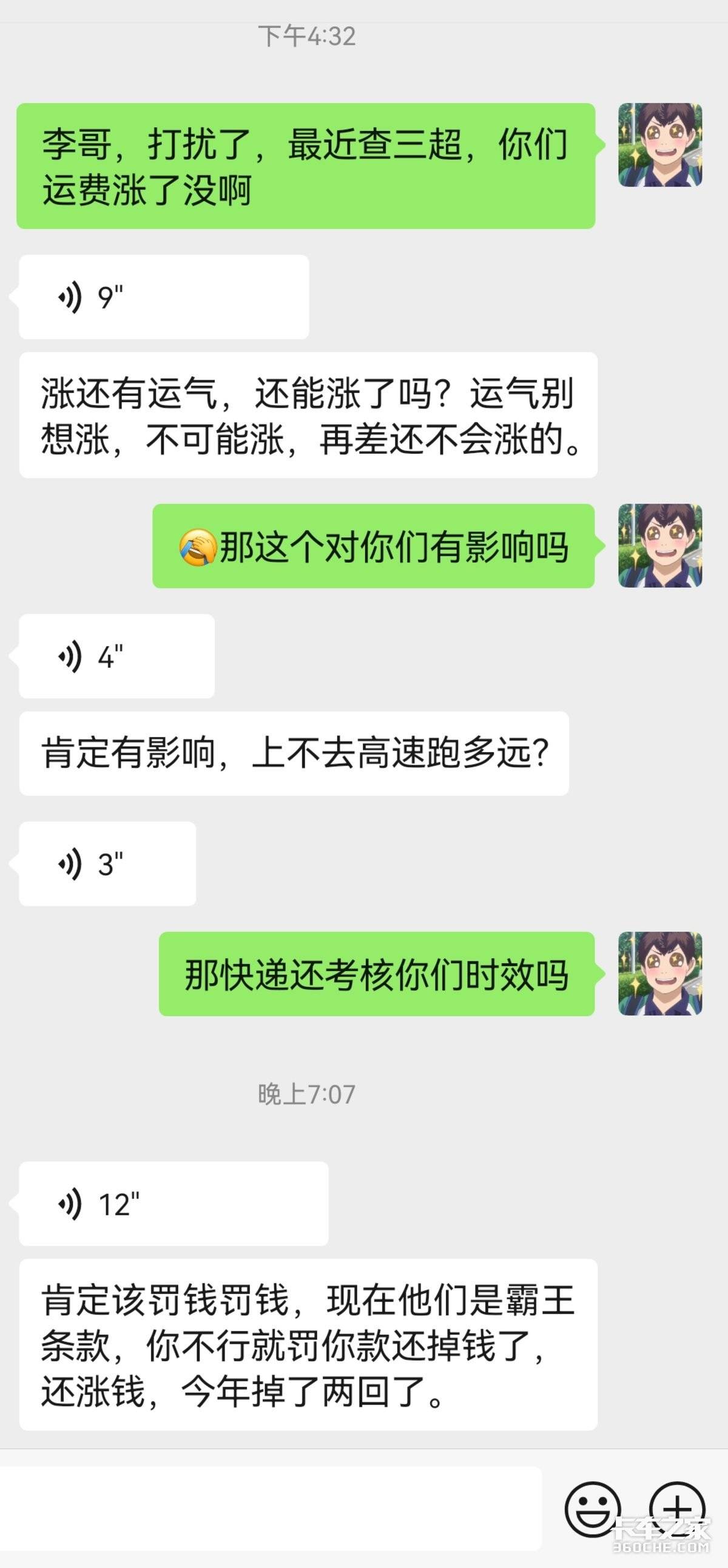Play the 12-second voice message
The image size is (728, 1568).
[174, 1203]
